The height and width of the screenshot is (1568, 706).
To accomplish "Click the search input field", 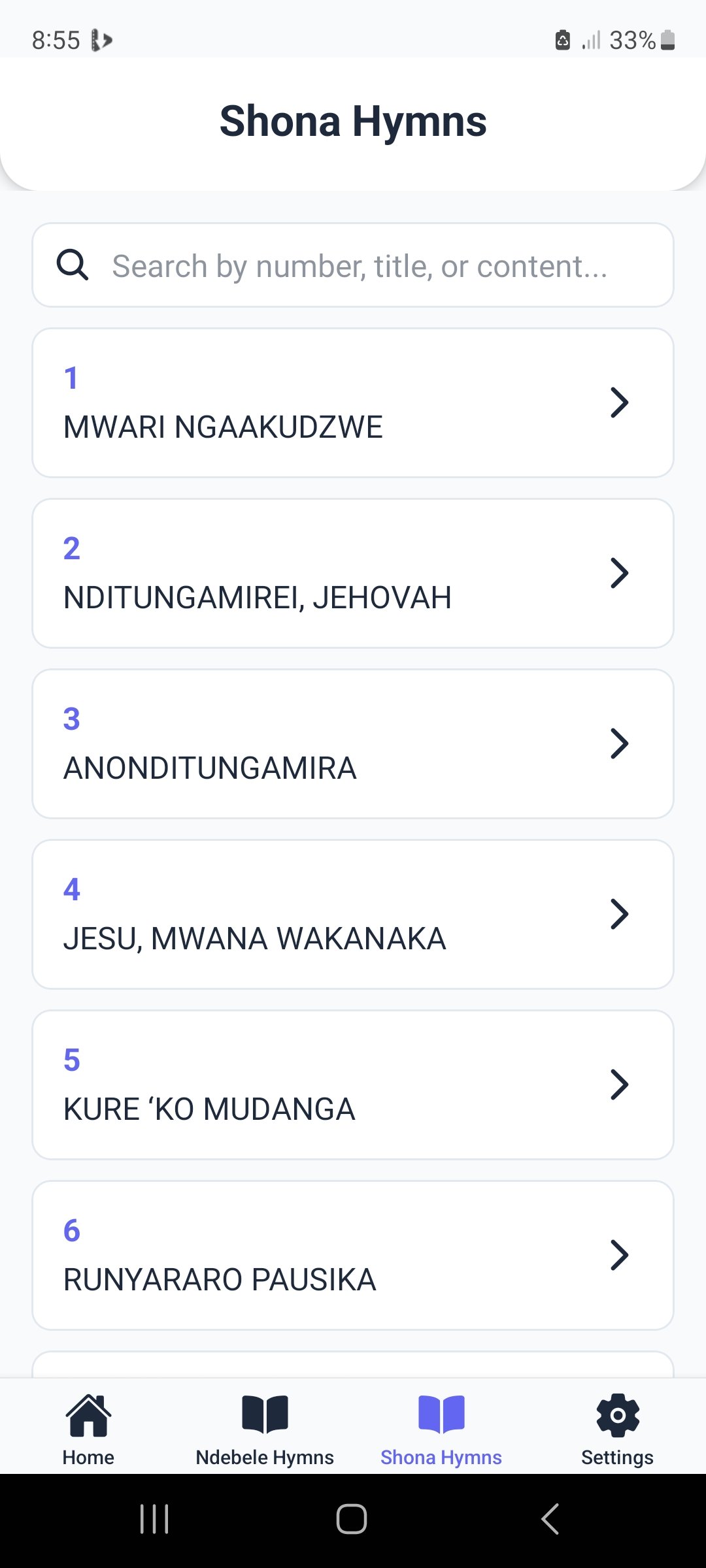I will pos(360,265).
